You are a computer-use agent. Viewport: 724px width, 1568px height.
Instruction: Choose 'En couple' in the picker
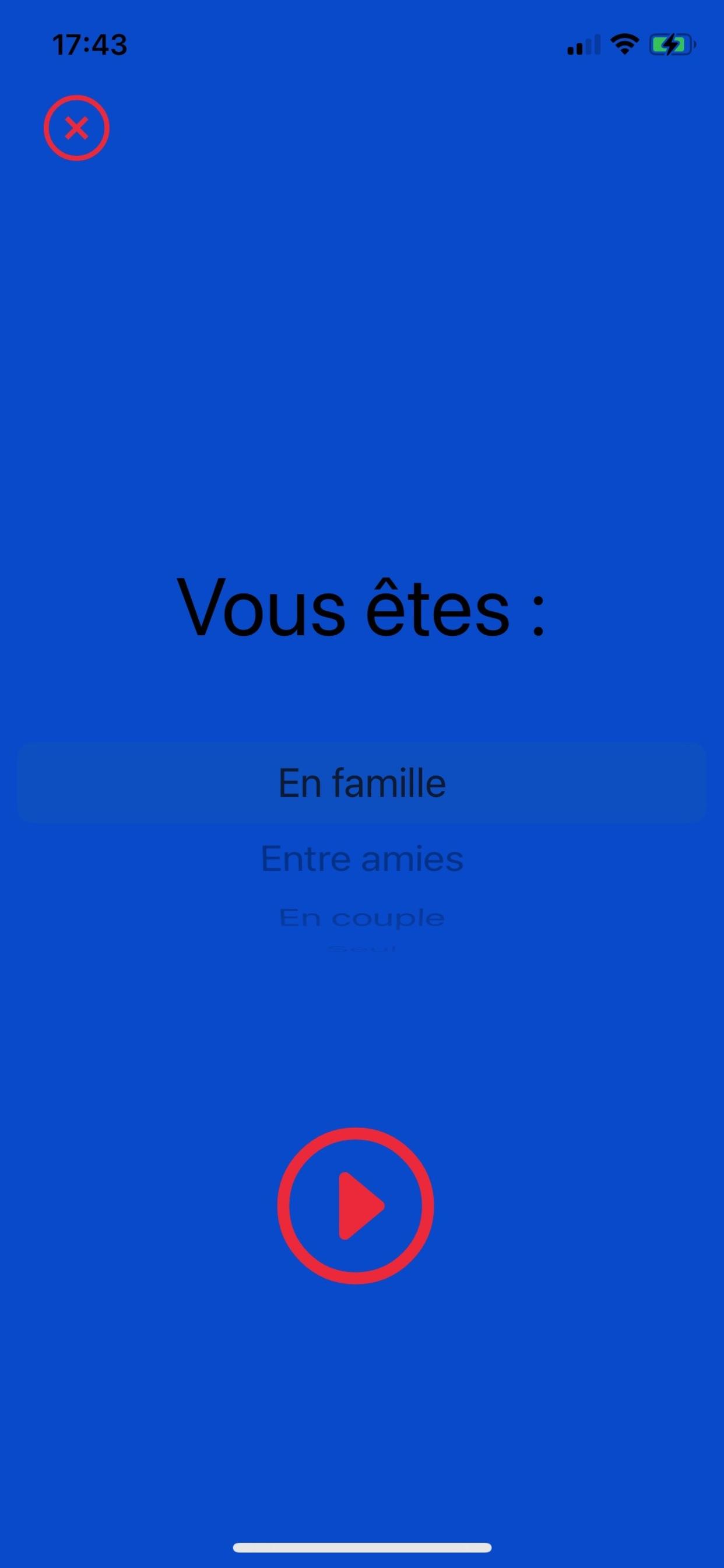(362, 918)
